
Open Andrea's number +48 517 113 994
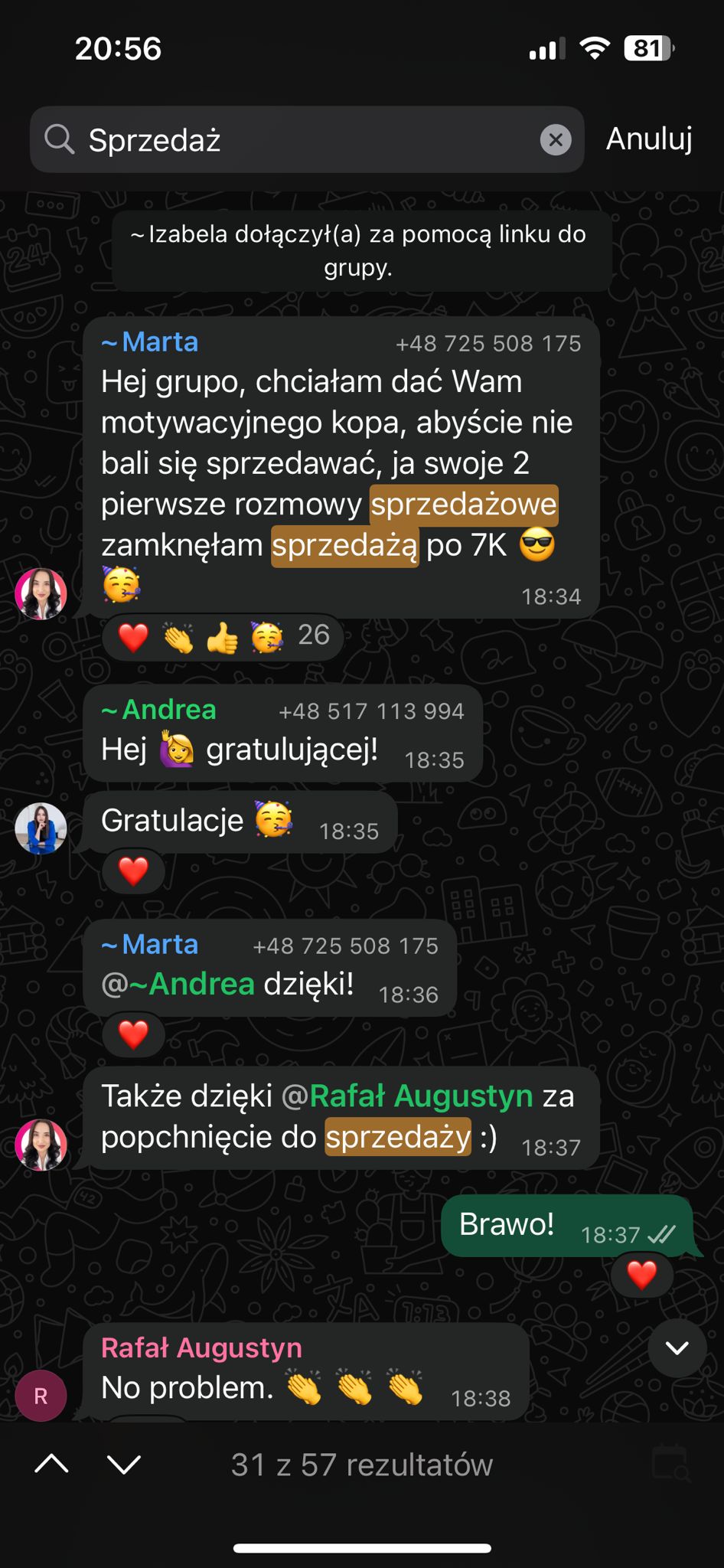[371, 711]
